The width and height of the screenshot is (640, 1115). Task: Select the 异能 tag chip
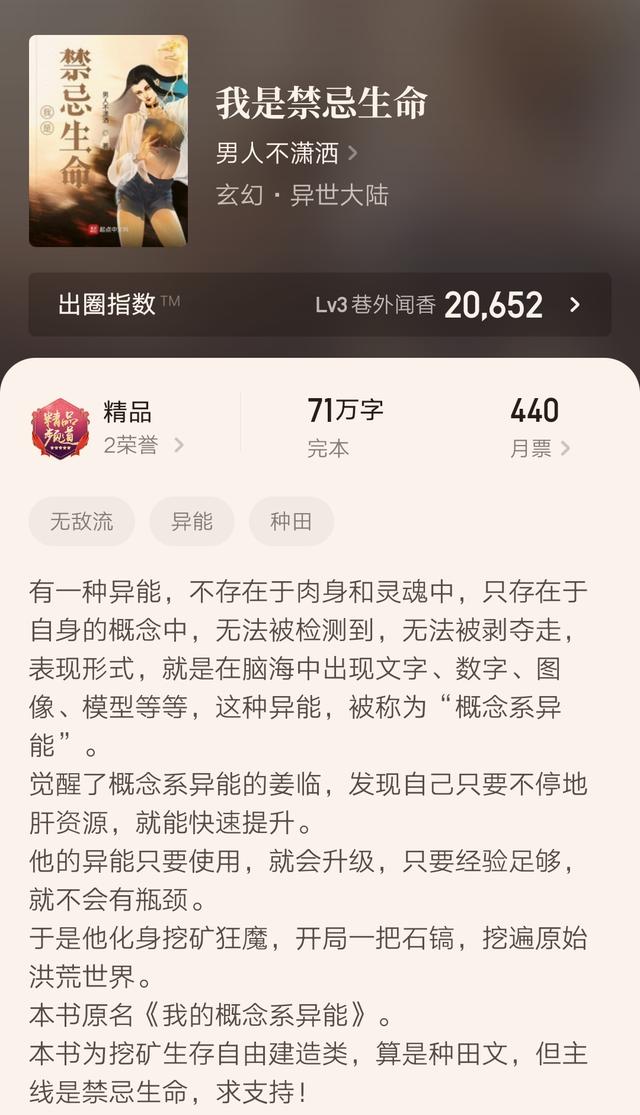(192, 521)
